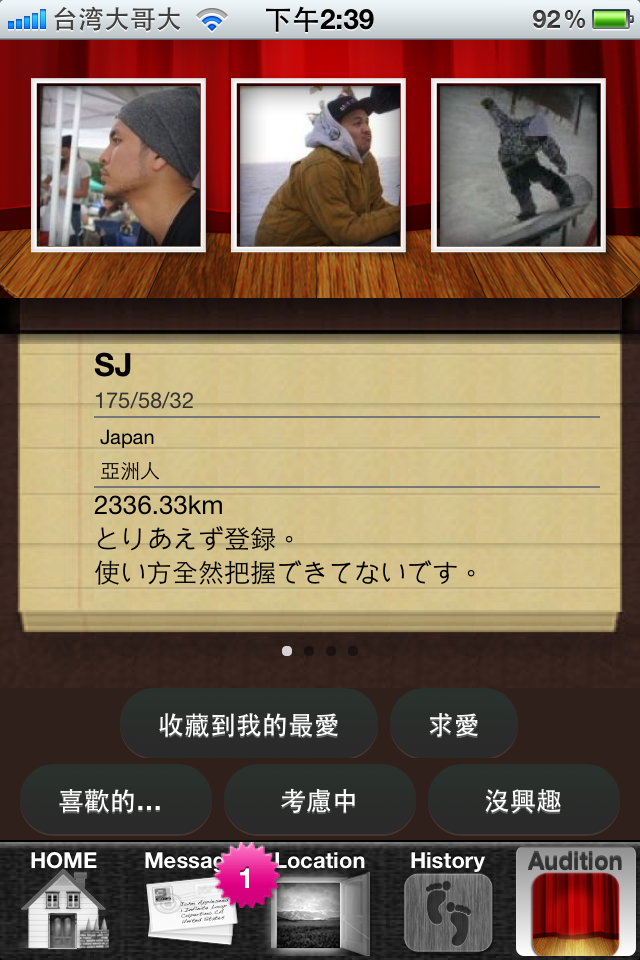Open the Message tab
This screenshot has width=640, height=960.
pos(190,900)
